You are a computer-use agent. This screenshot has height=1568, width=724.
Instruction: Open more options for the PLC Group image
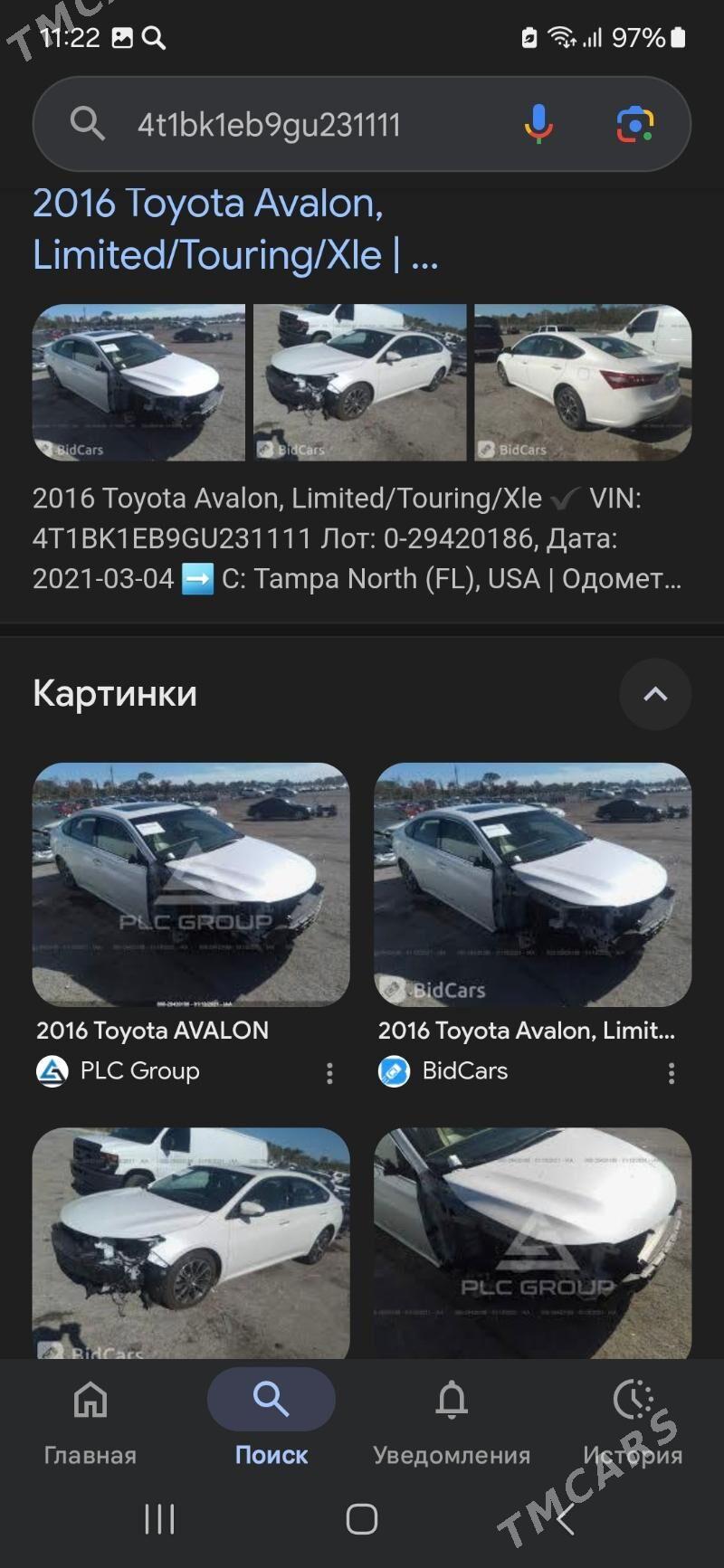pyautogui.click(x=329, y=1073)
